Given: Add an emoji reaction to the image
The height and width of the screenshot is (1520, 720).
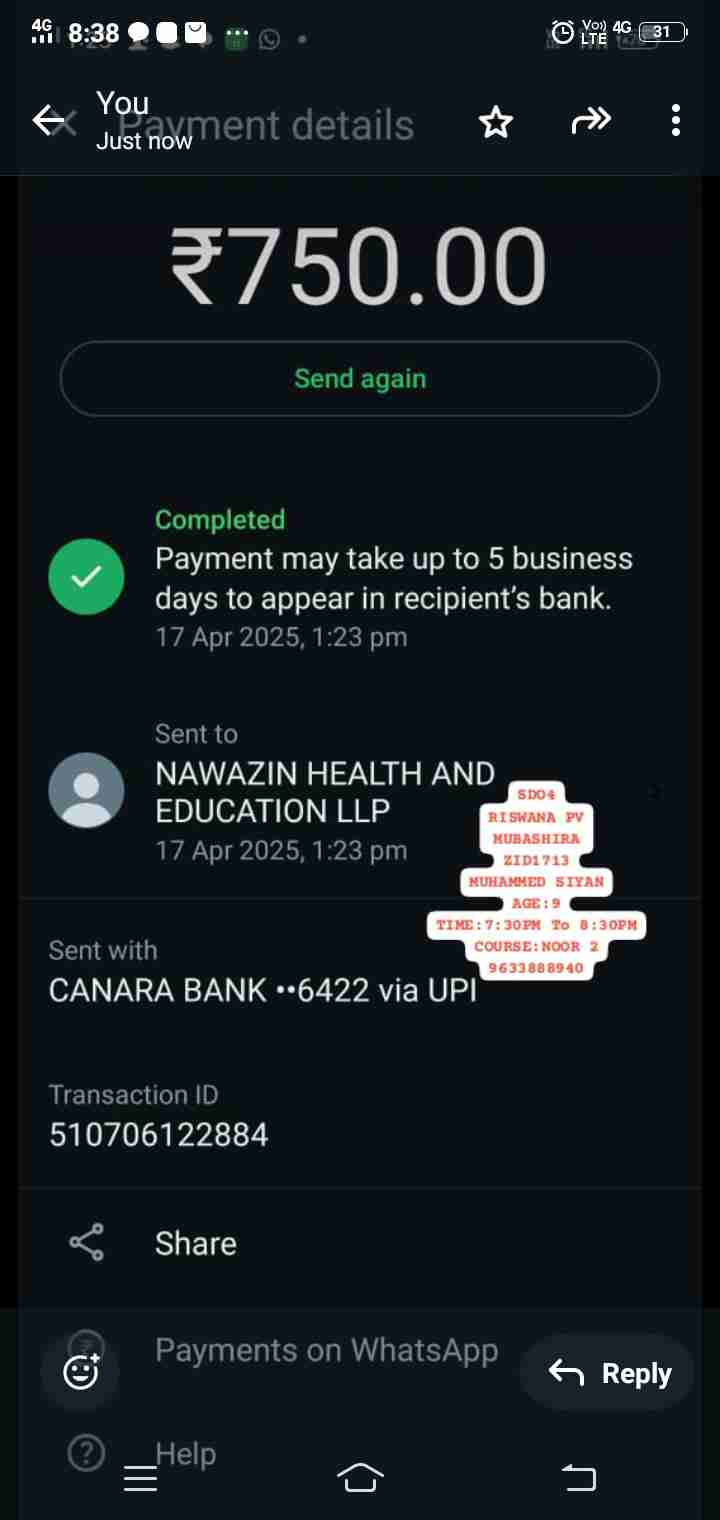Looking at the screenshot, I should pos(81,1372).
